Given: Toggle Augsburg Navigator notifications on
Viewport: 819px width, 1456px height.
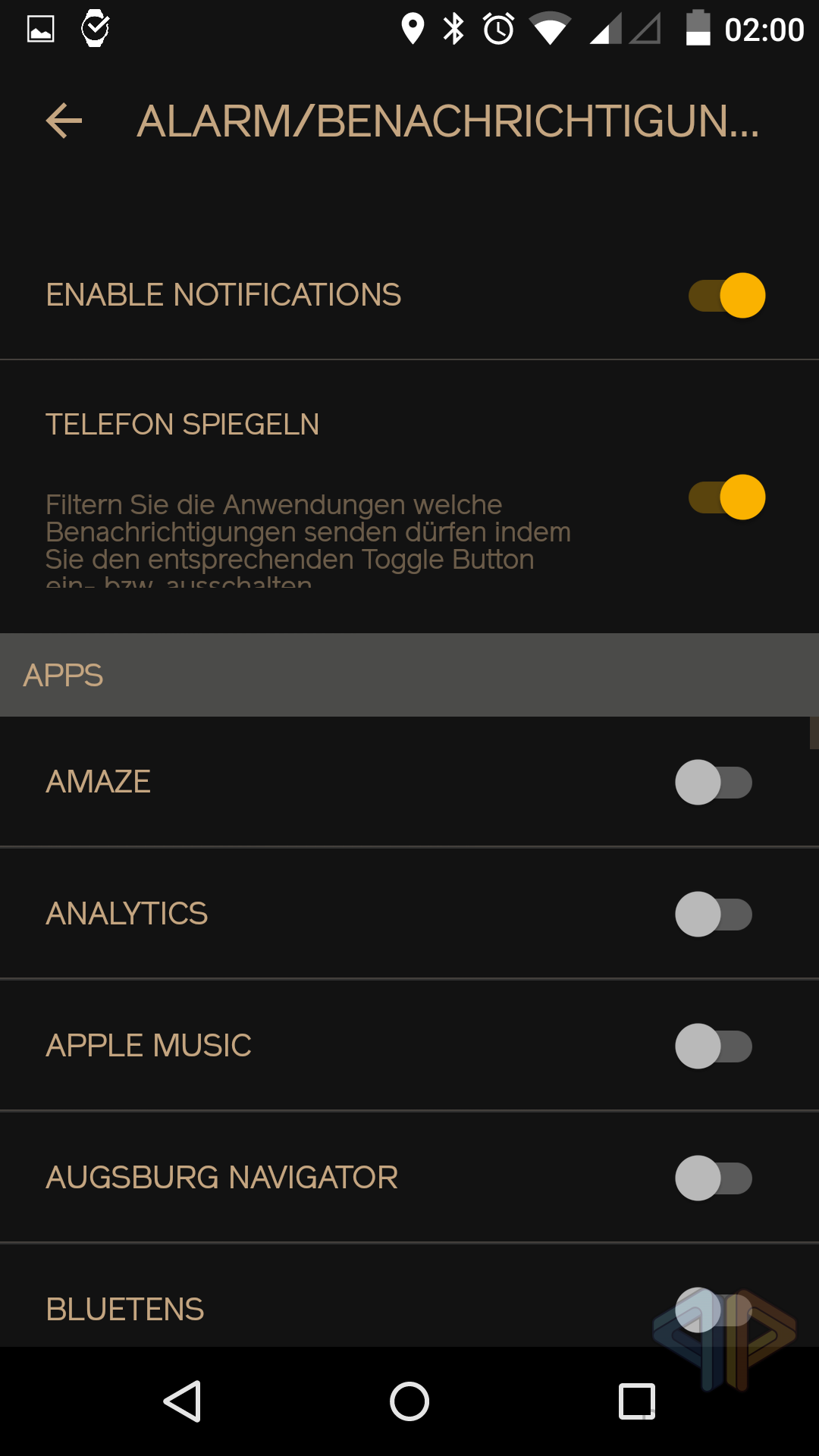Looking at the screenshot, I should click(713, 1178).
